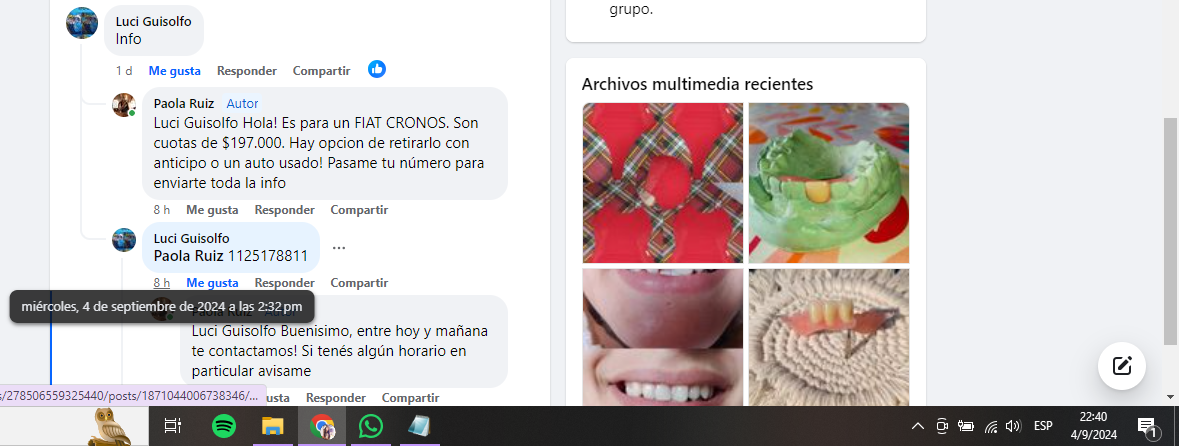1179x446 pixels.
Task: Open the smiling teeth photo thumbnail
Action: coord(662,337)
